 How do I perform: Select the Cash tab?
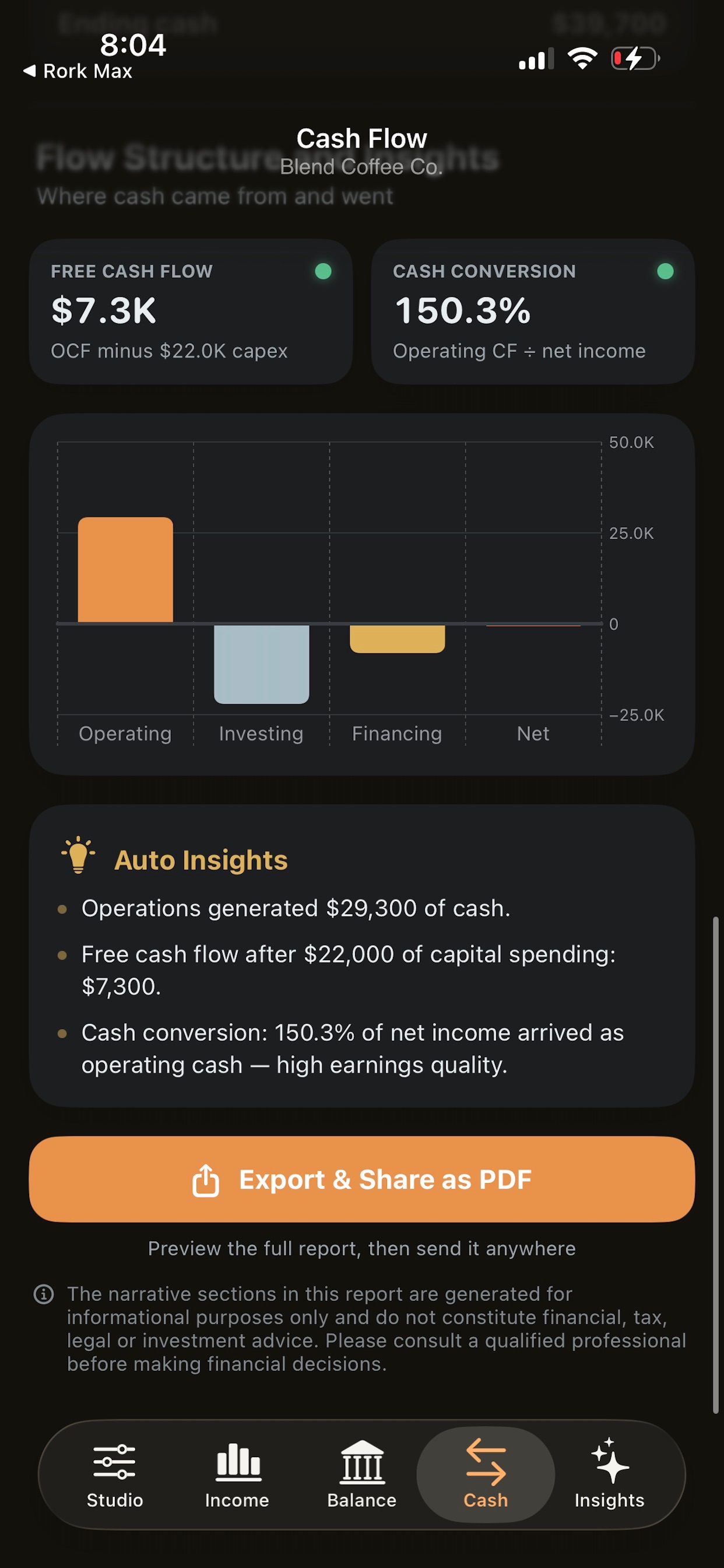pos(486,1475)
